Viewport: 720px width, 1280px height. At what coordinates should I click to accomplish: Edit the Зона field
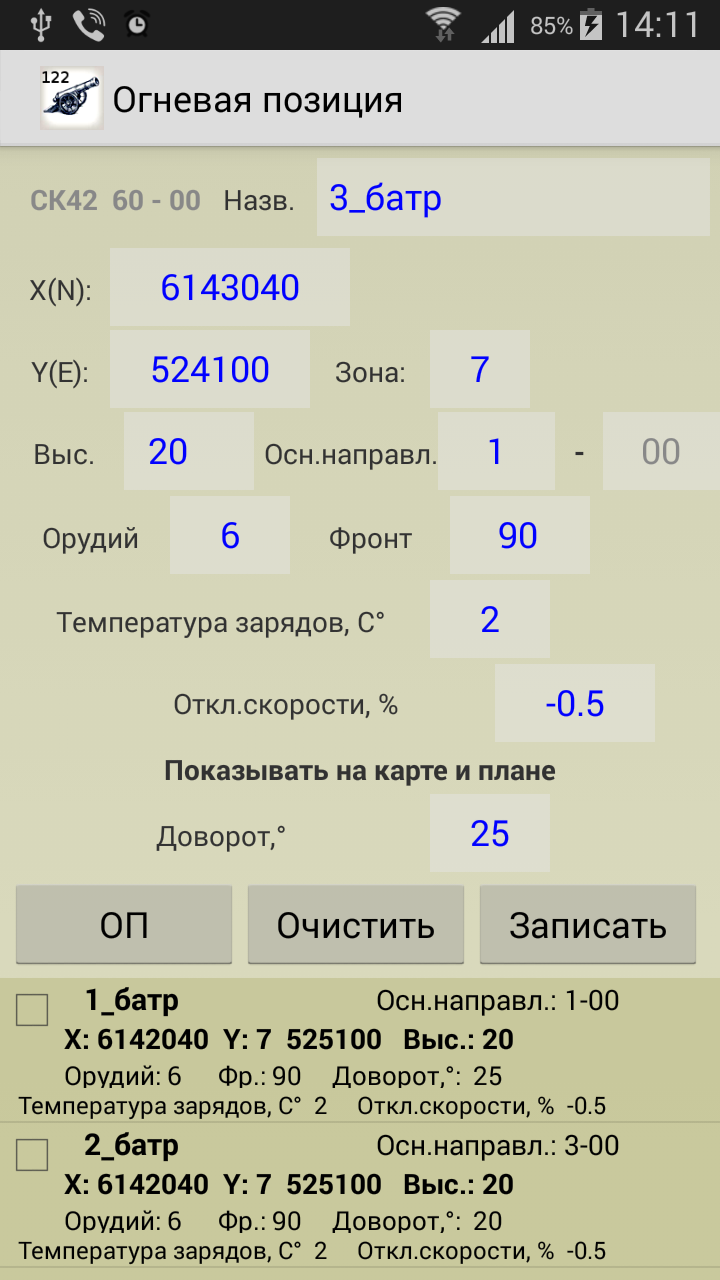click(480, 370)
